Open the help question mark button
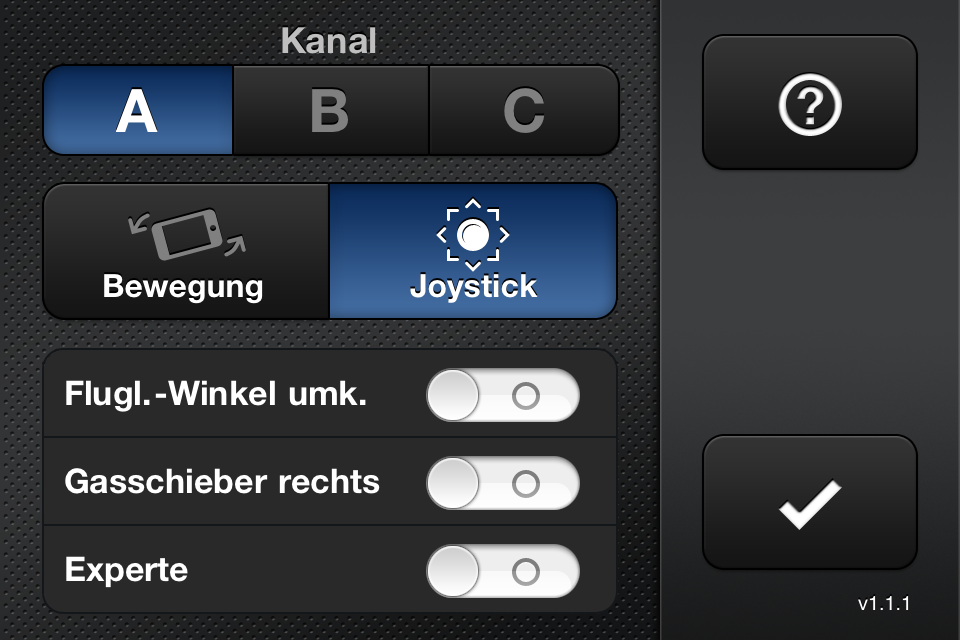Viewport: 960px width, 640px height. [x=809, y=103]
